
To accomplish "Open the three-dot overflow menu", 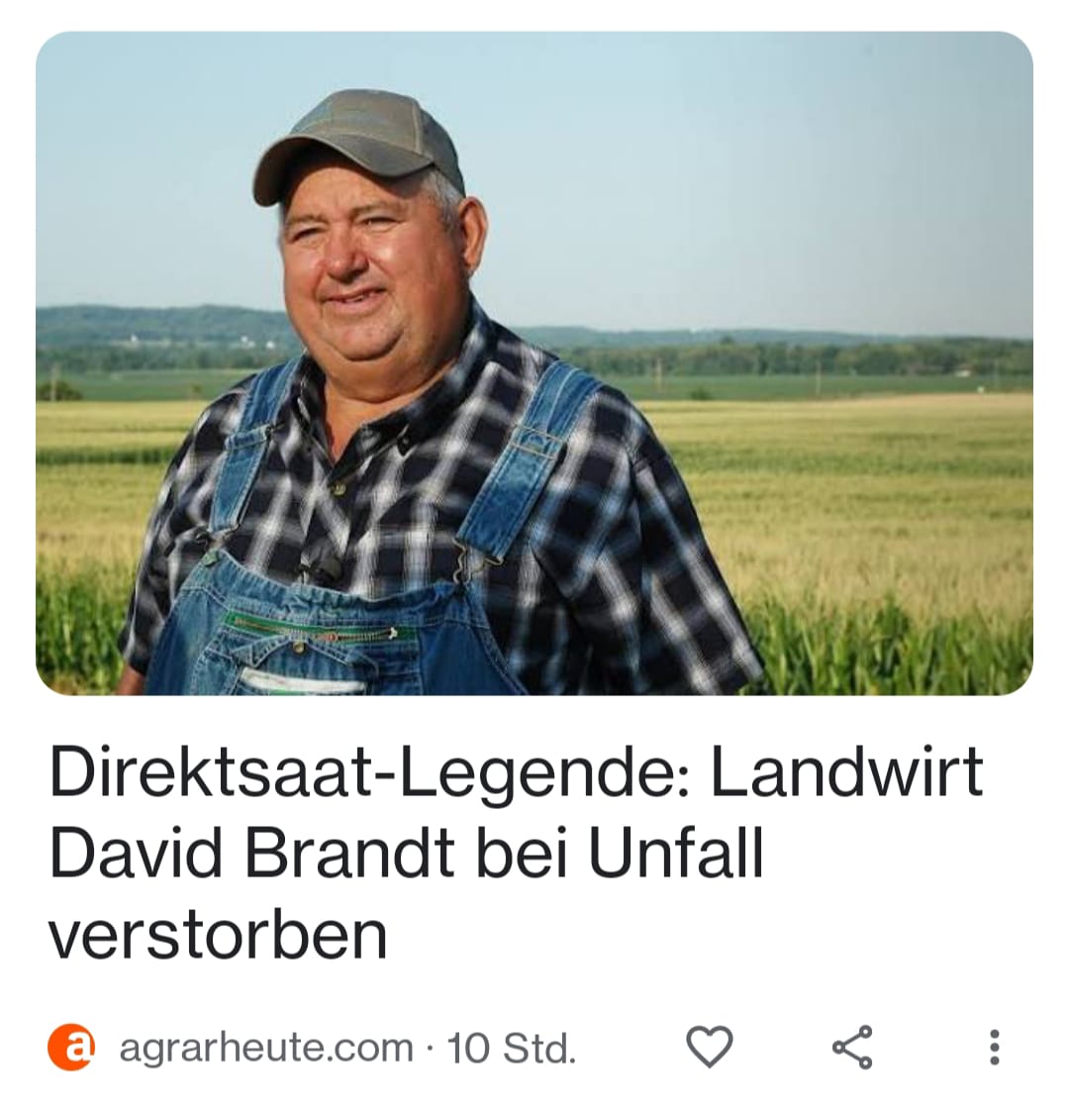I will pyautogui.click(x=994, y=1047).
